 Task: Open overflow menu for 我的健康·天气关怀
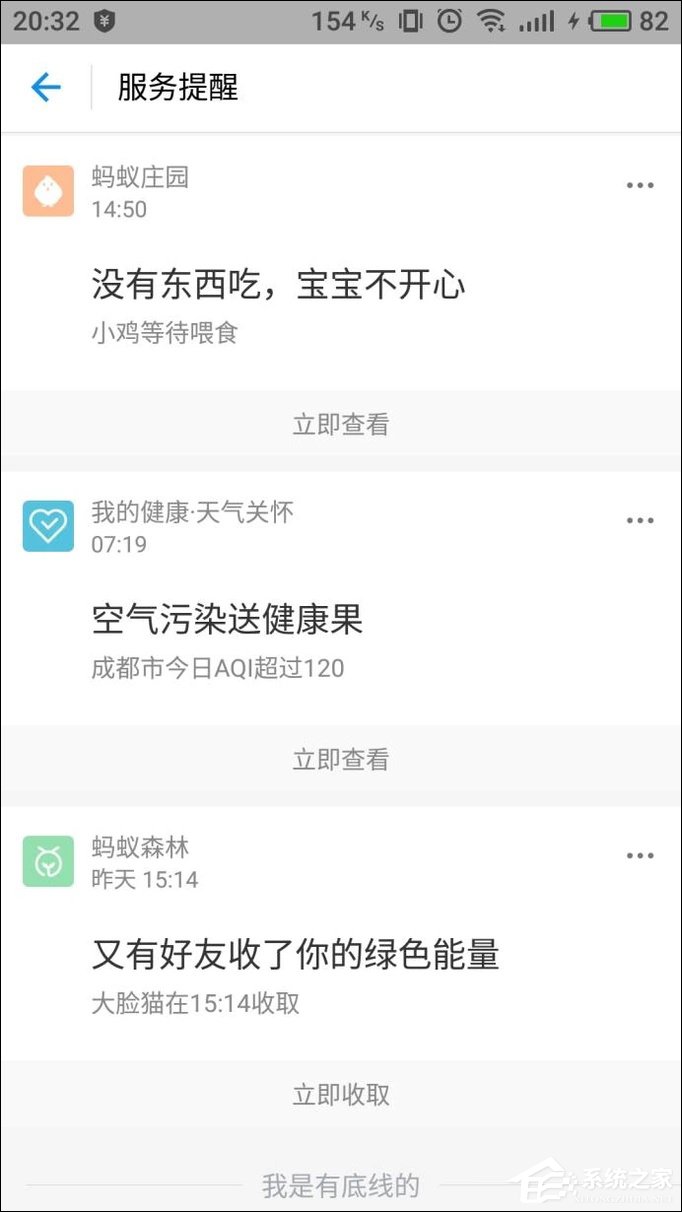[x=640, y=521]
